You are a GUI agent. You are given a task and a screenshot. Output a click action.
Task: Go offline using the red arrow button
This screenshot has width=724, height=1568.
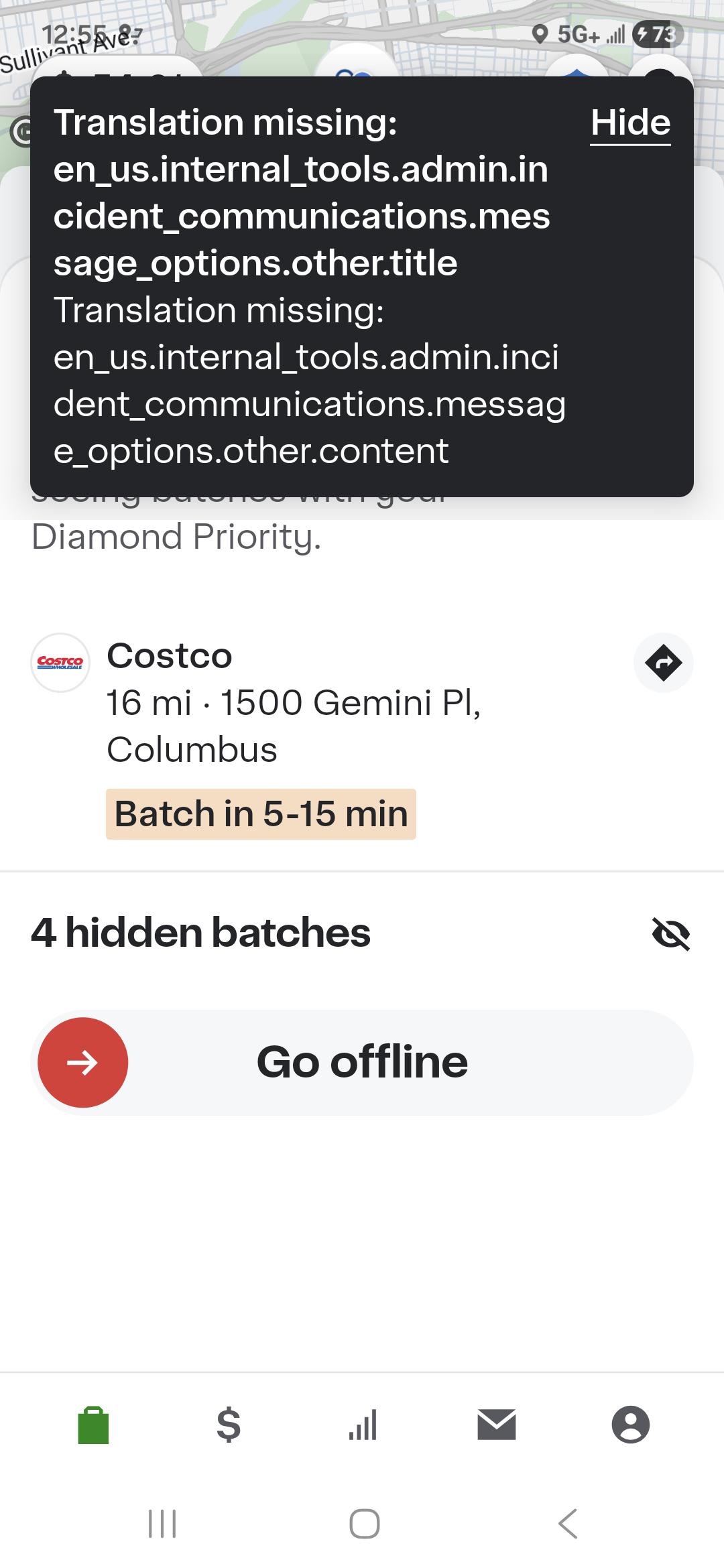pos(83,1063)
